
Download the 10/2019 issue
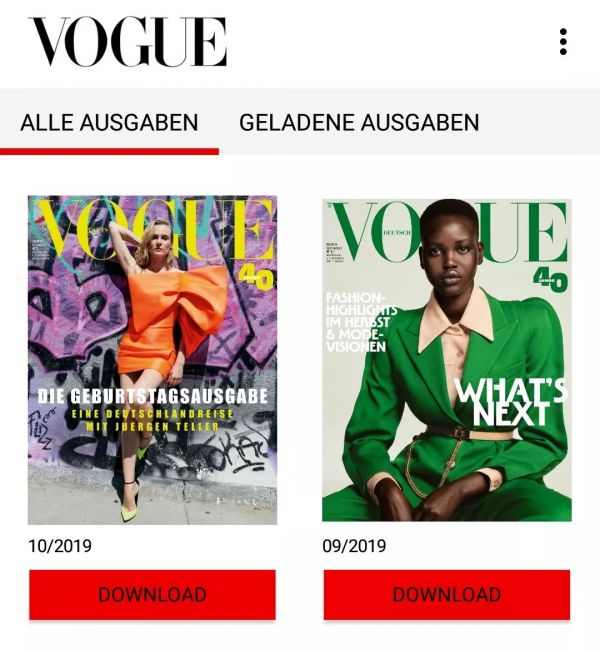click(152, 595)
